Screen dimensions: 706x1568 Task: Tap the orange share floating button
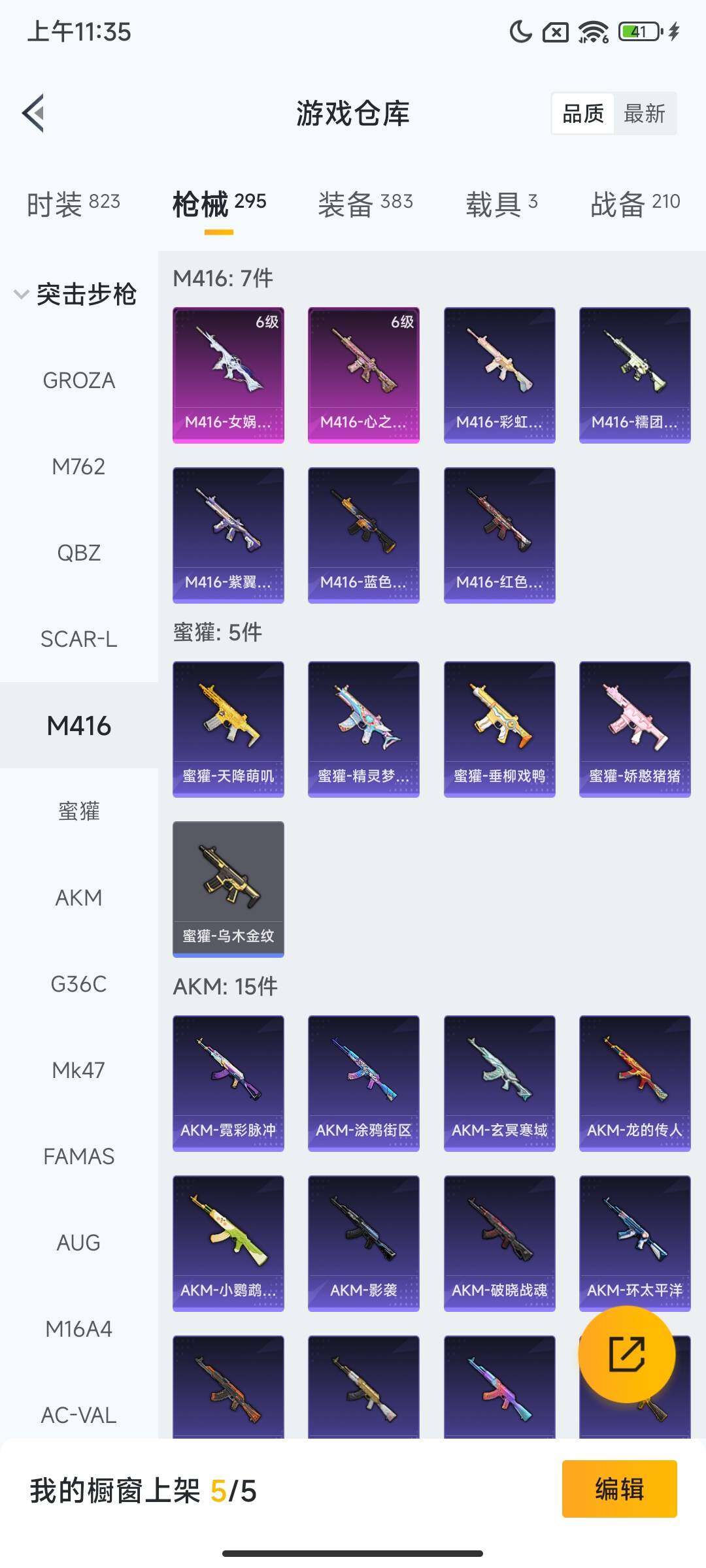(626, 1354)
